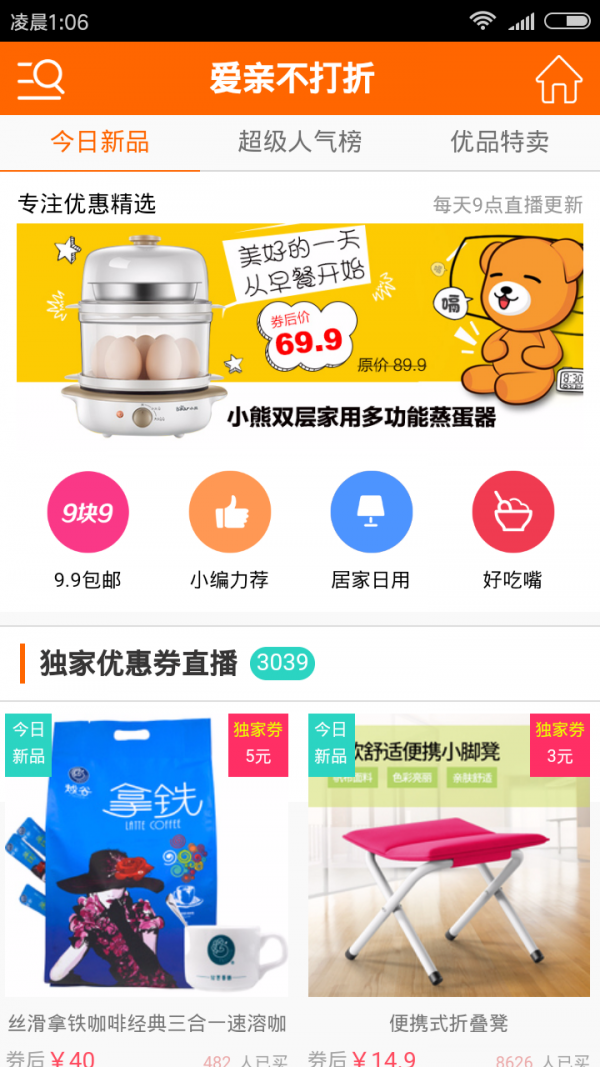This screenshot has height=1067, width=600.
Task: Open the 小编力荐 category
Action: point(230,513)
